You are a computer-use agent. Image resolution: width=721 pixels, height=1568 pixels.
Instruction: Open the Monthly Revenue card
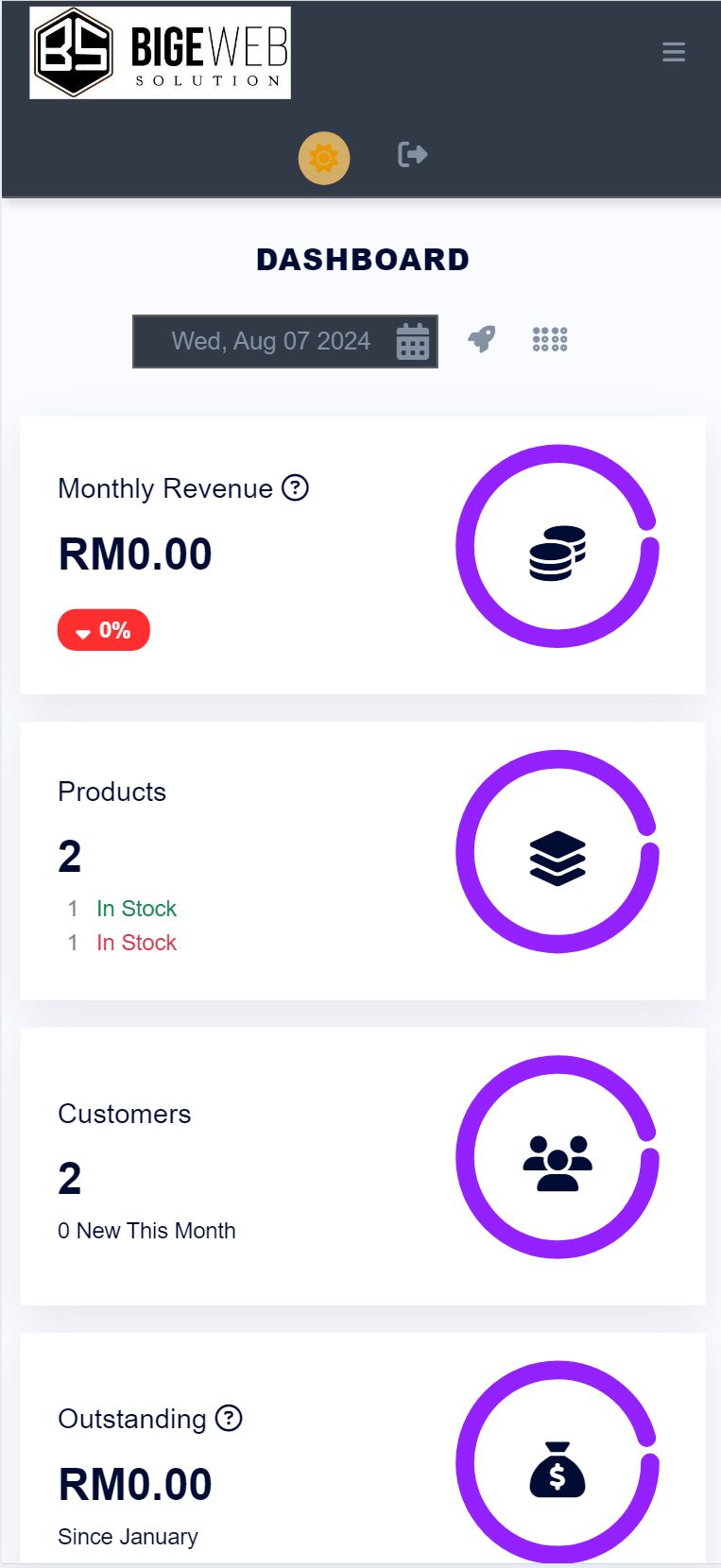click(363, 555)
